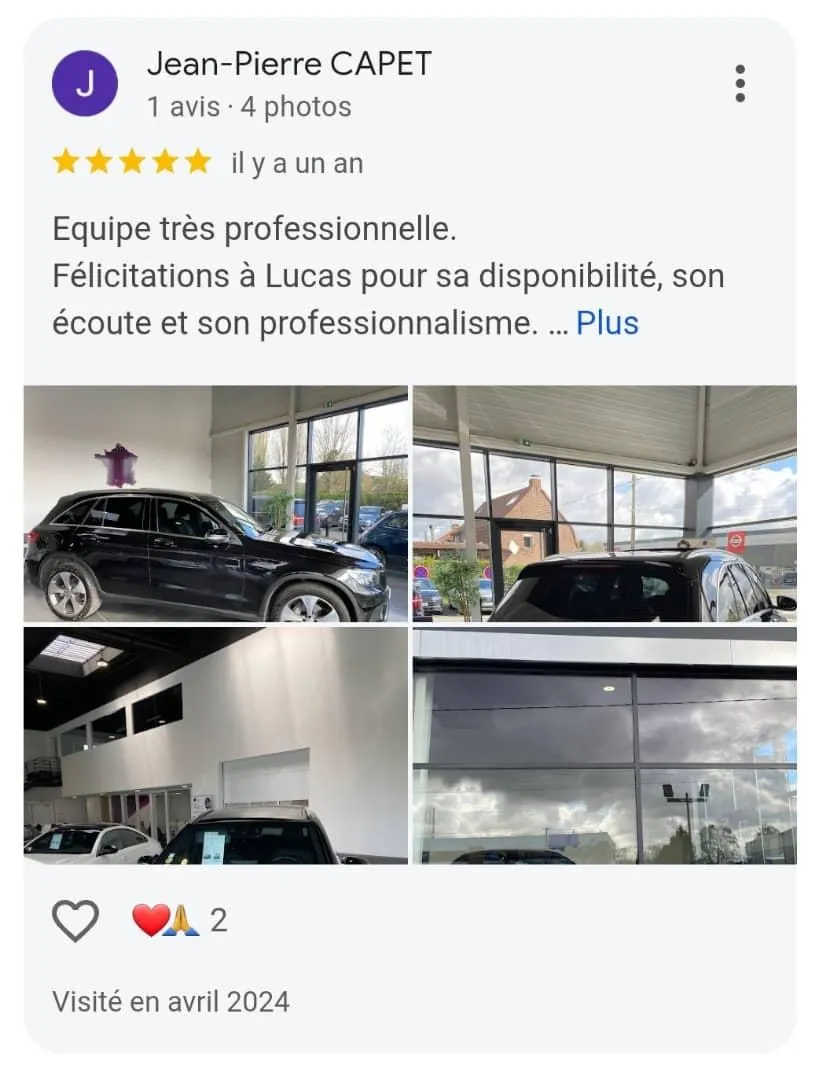Open Jean-Pierre CAPET's profile avatar
The width and height of the screenshot is (815, 1080).
[85, 84]
